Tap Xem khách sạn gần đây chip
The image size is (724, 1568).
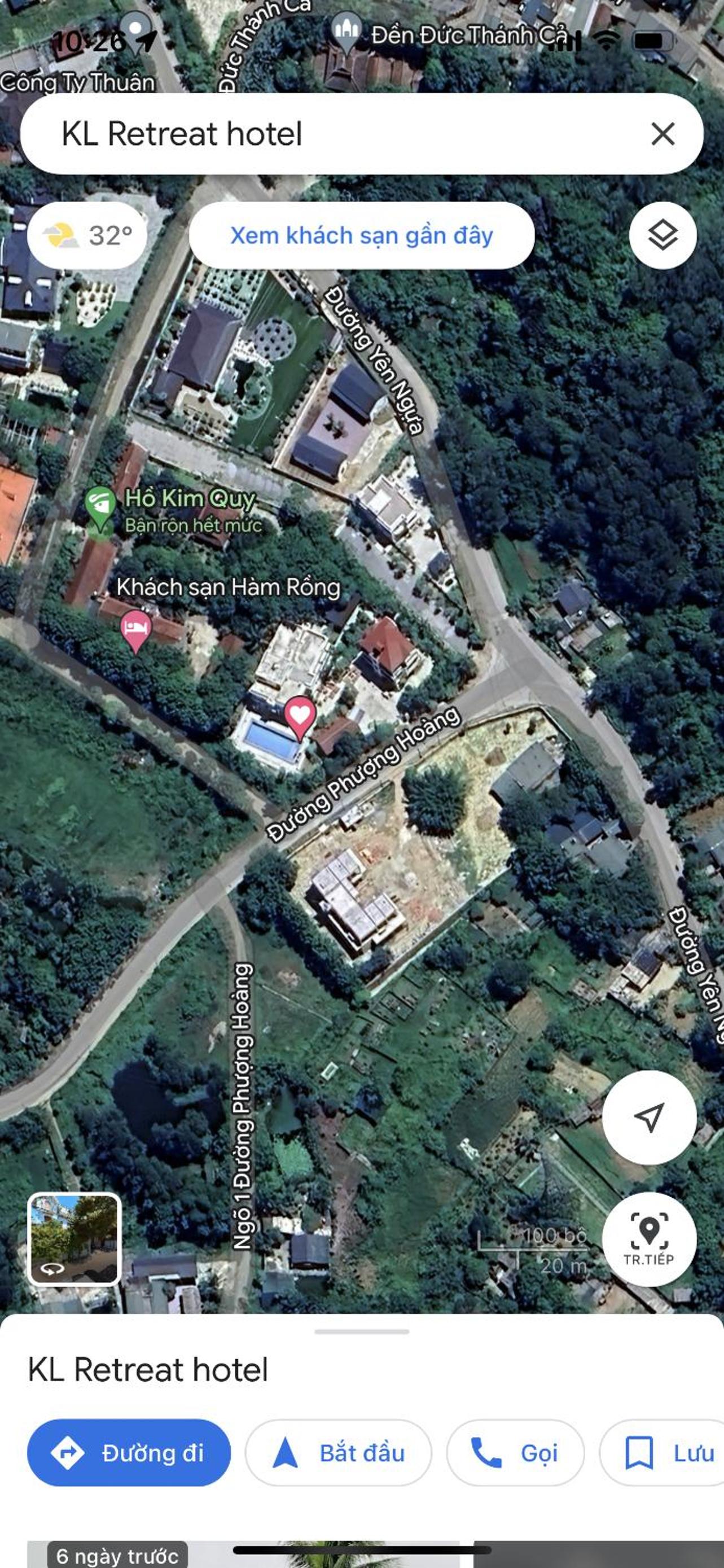361,235
